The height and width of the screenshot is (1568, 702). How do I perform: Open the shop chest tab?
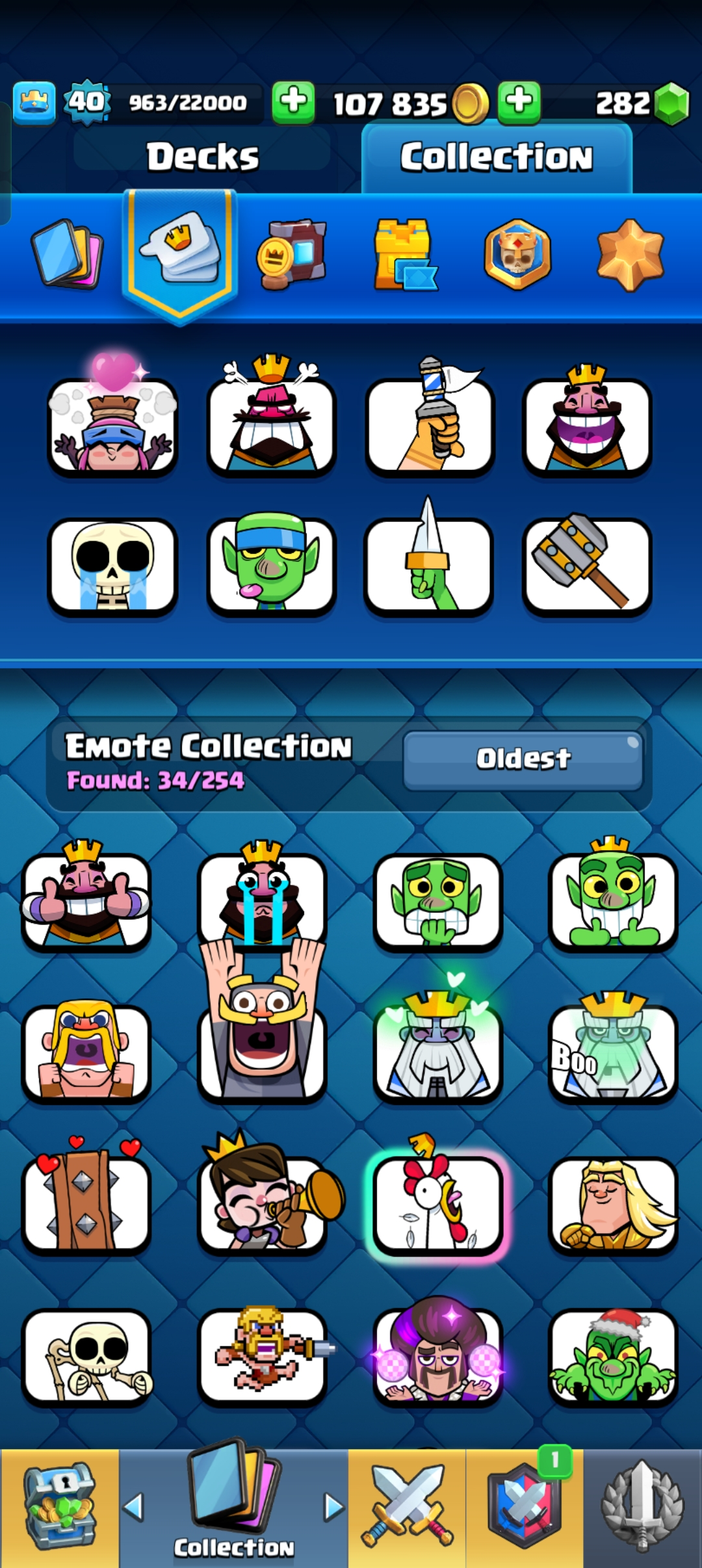pyautogui.click(x=60, y=1507)
